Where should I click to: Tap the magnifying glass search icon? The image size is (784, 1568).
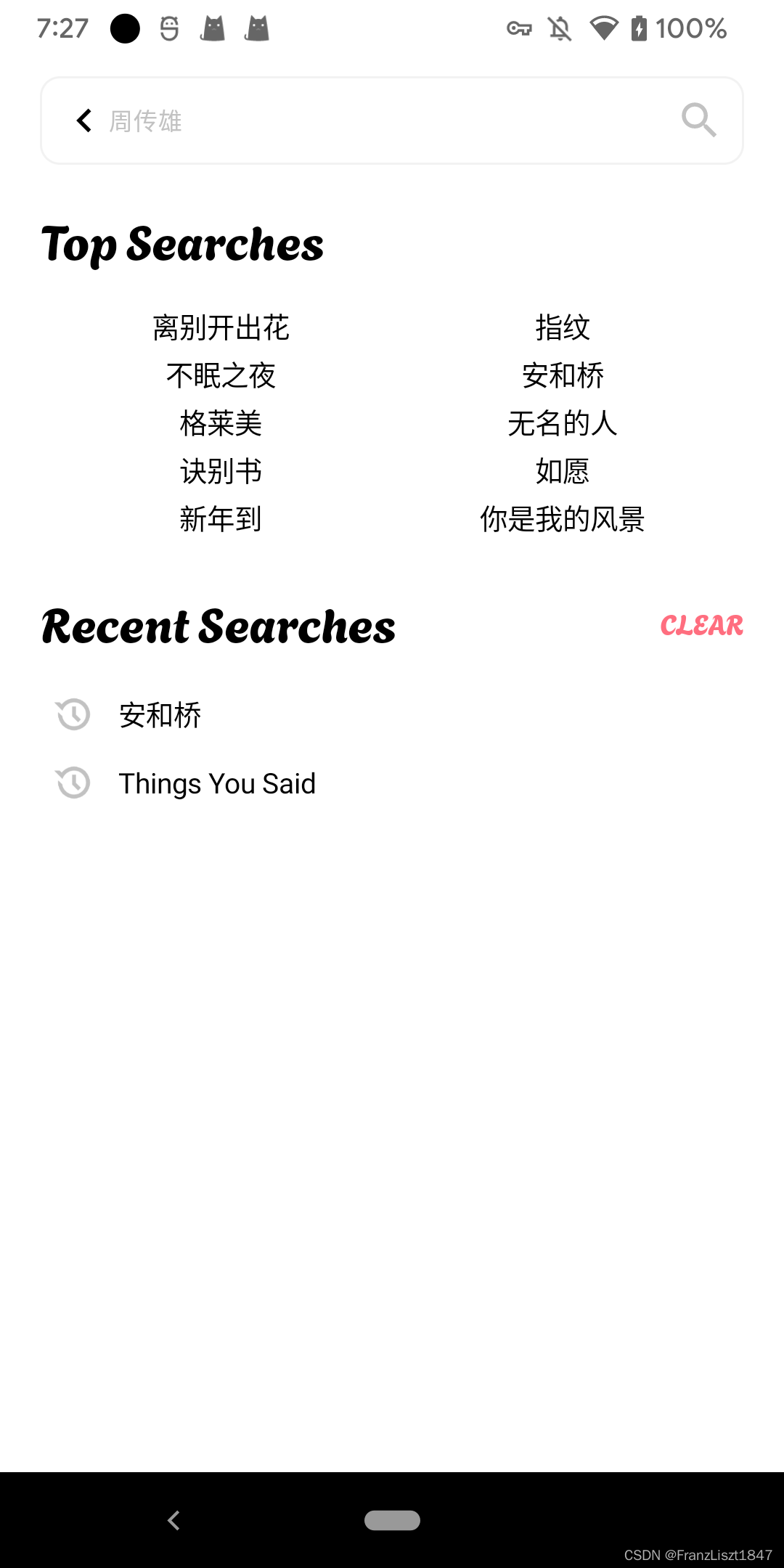(x=698, y=120)
